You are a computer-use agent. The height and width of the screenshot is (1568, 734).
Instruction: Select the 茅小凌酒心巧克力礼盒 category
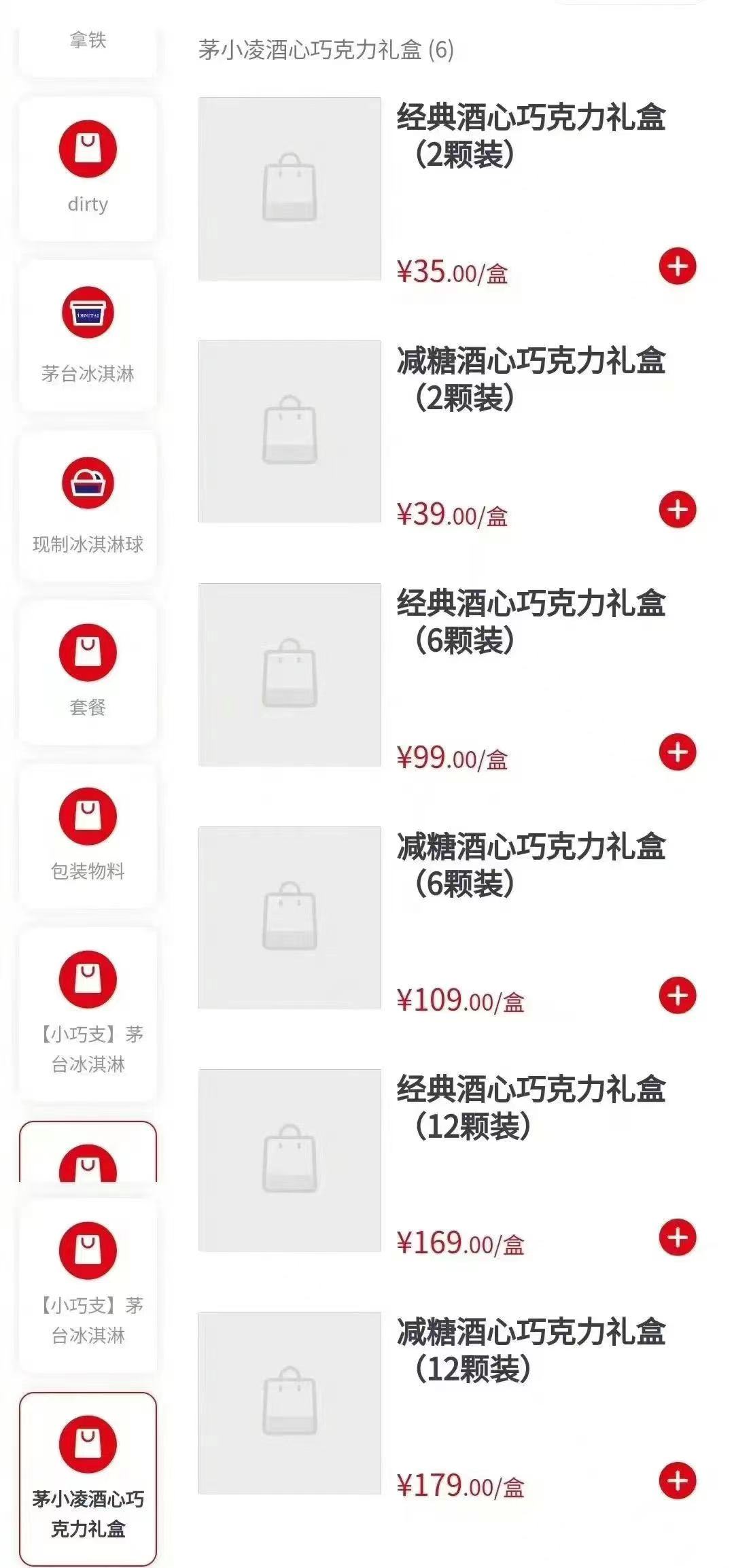point(88,1478)
